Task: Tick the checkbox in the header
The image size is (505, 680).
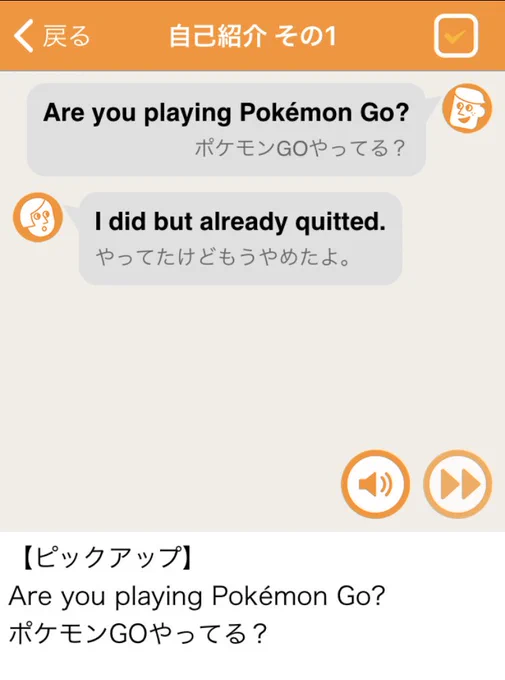Action: 456,36
